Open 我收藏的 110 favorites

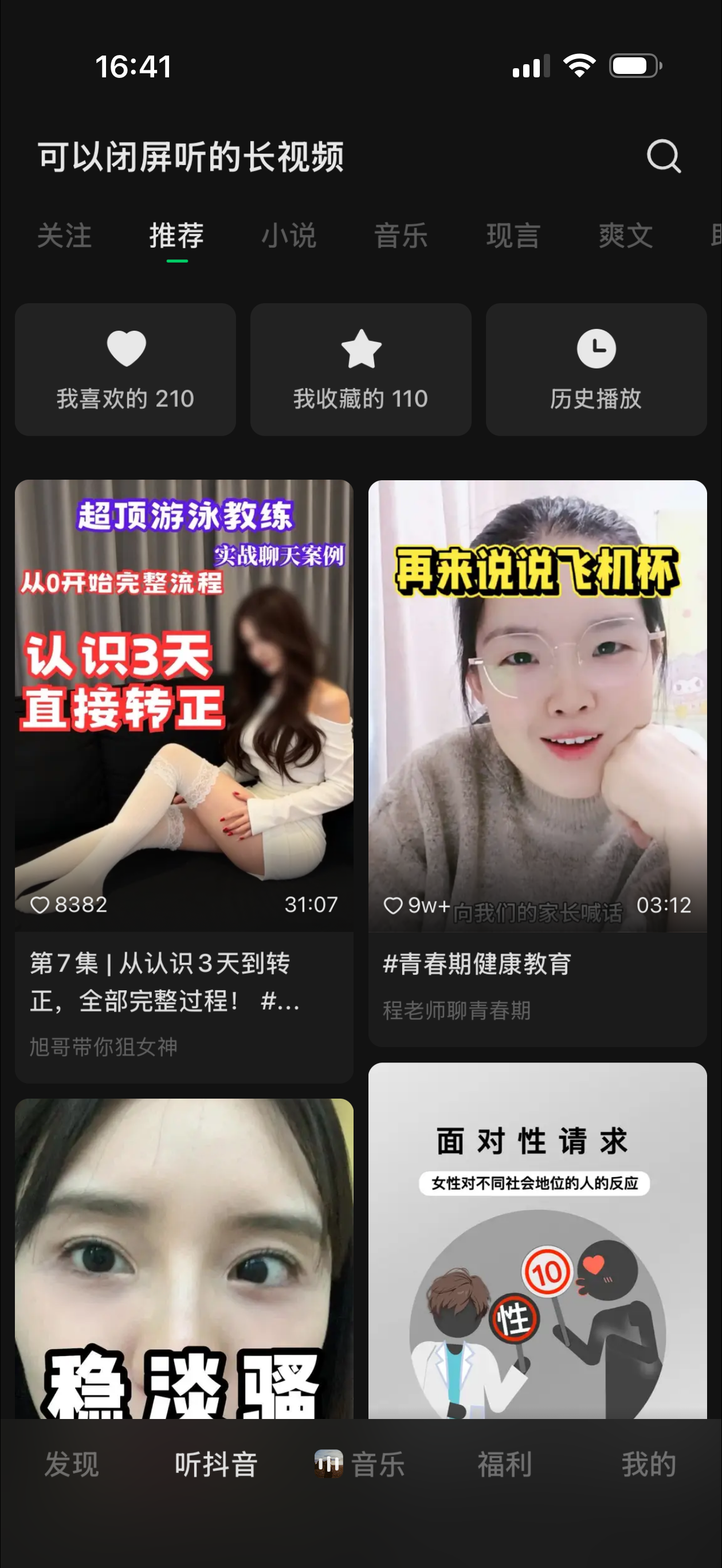click(361, 370)
